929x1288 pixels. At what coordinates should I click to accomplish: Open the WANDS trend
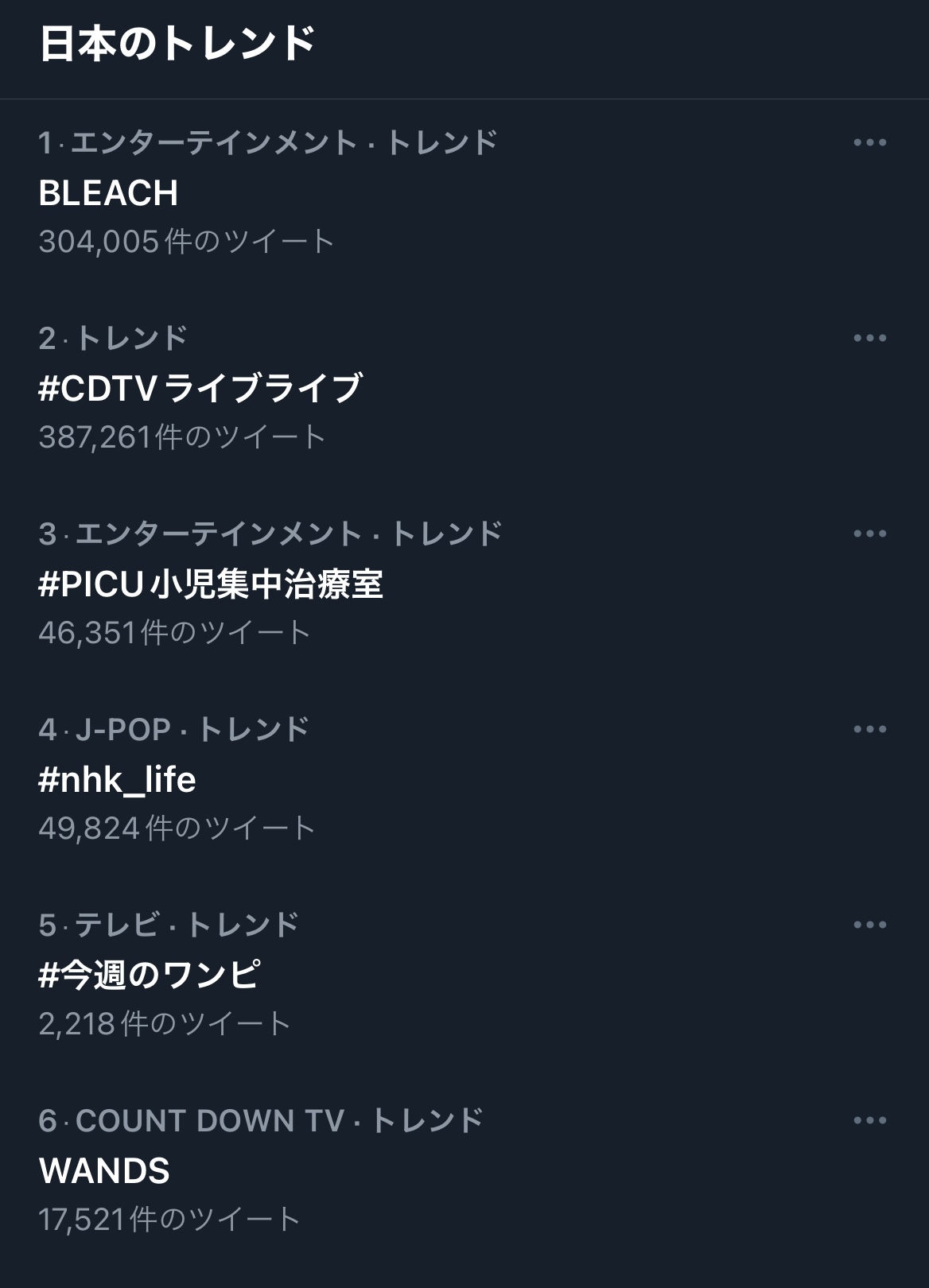click(x=104, y=1171)
